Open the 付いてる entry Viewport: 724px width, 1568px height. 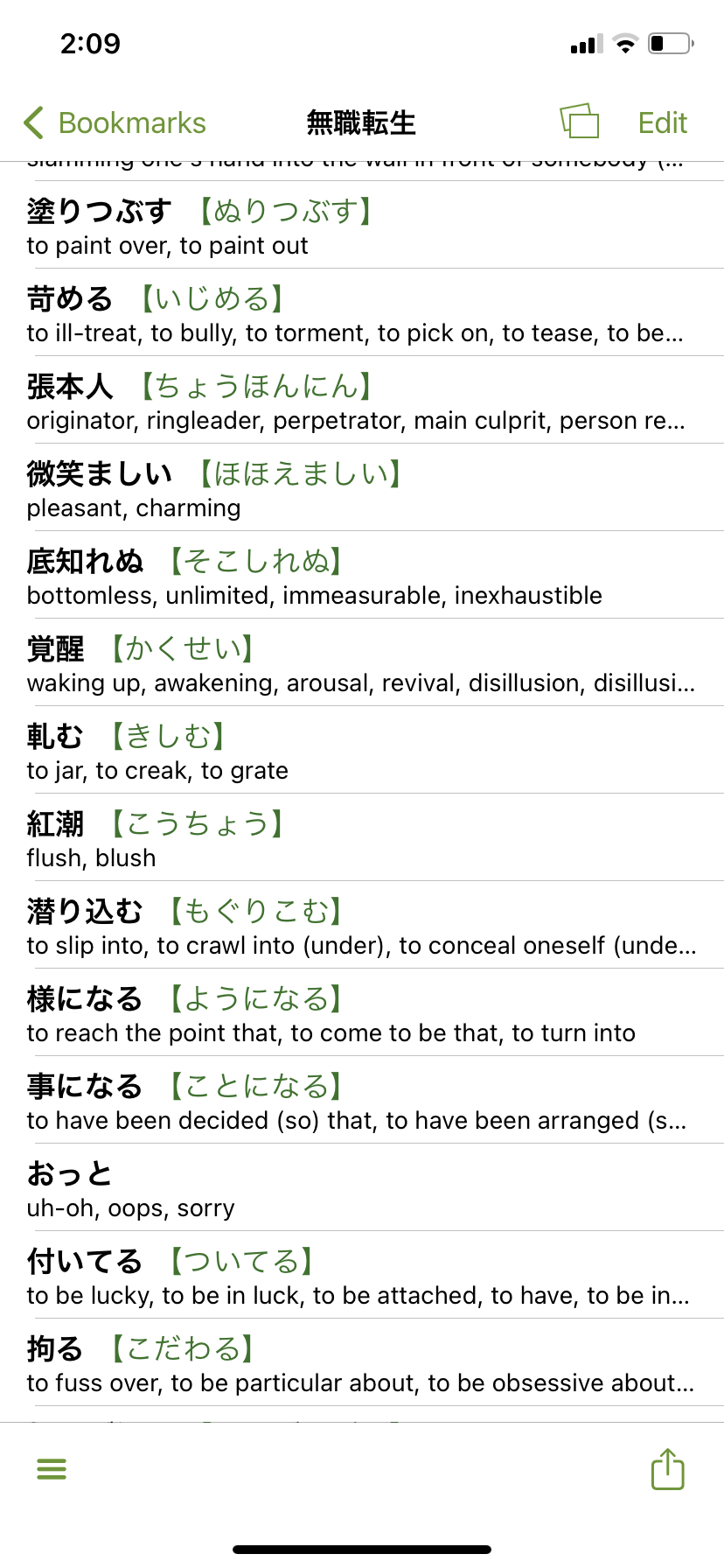[x=362, y=1276]
